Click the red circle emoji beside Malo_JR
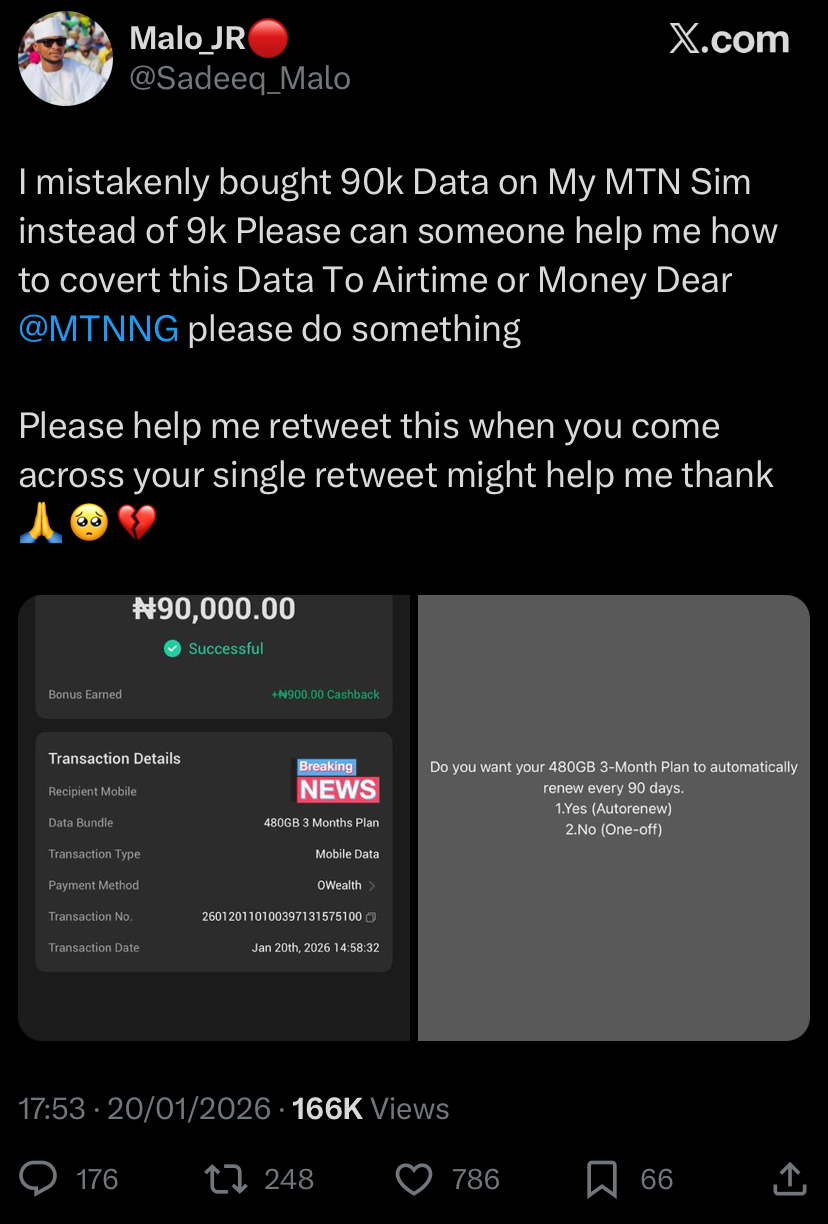Image resolution: width=828 pixels, height=1224 pixels. [266, 37]
